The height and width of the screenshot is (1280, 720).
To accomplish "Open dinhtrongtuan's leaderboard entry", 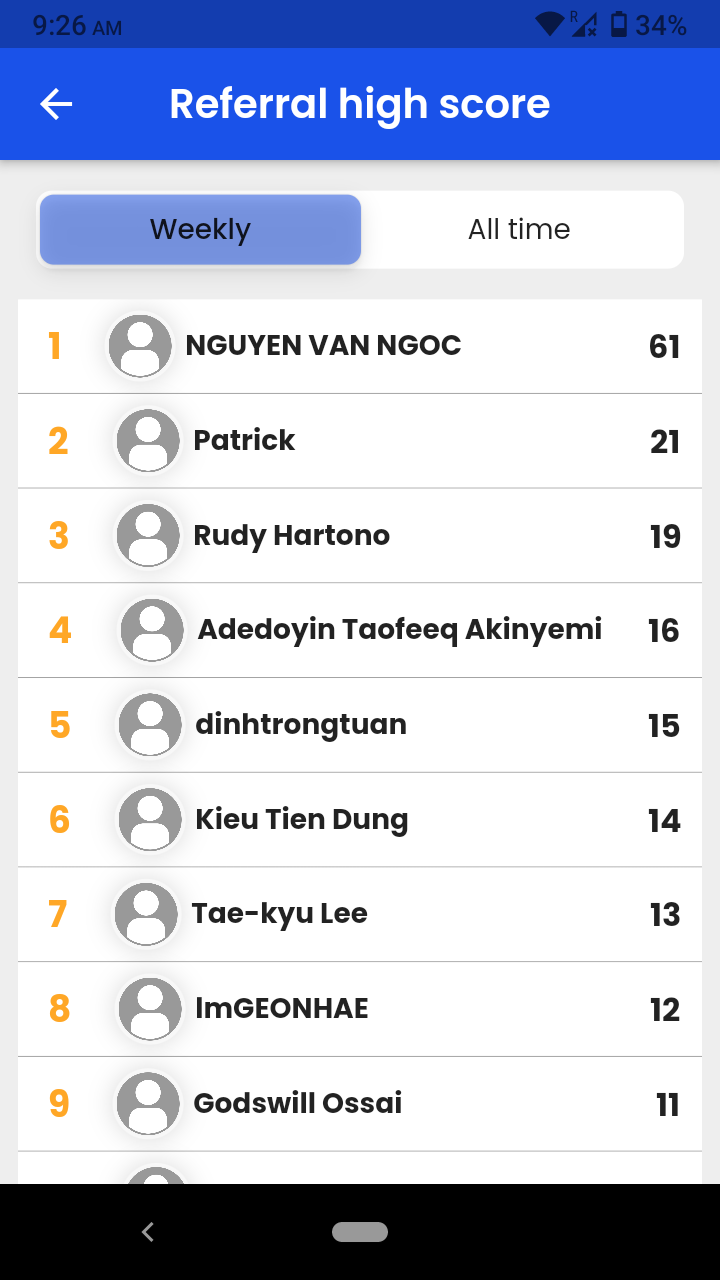I will [360, 725].
